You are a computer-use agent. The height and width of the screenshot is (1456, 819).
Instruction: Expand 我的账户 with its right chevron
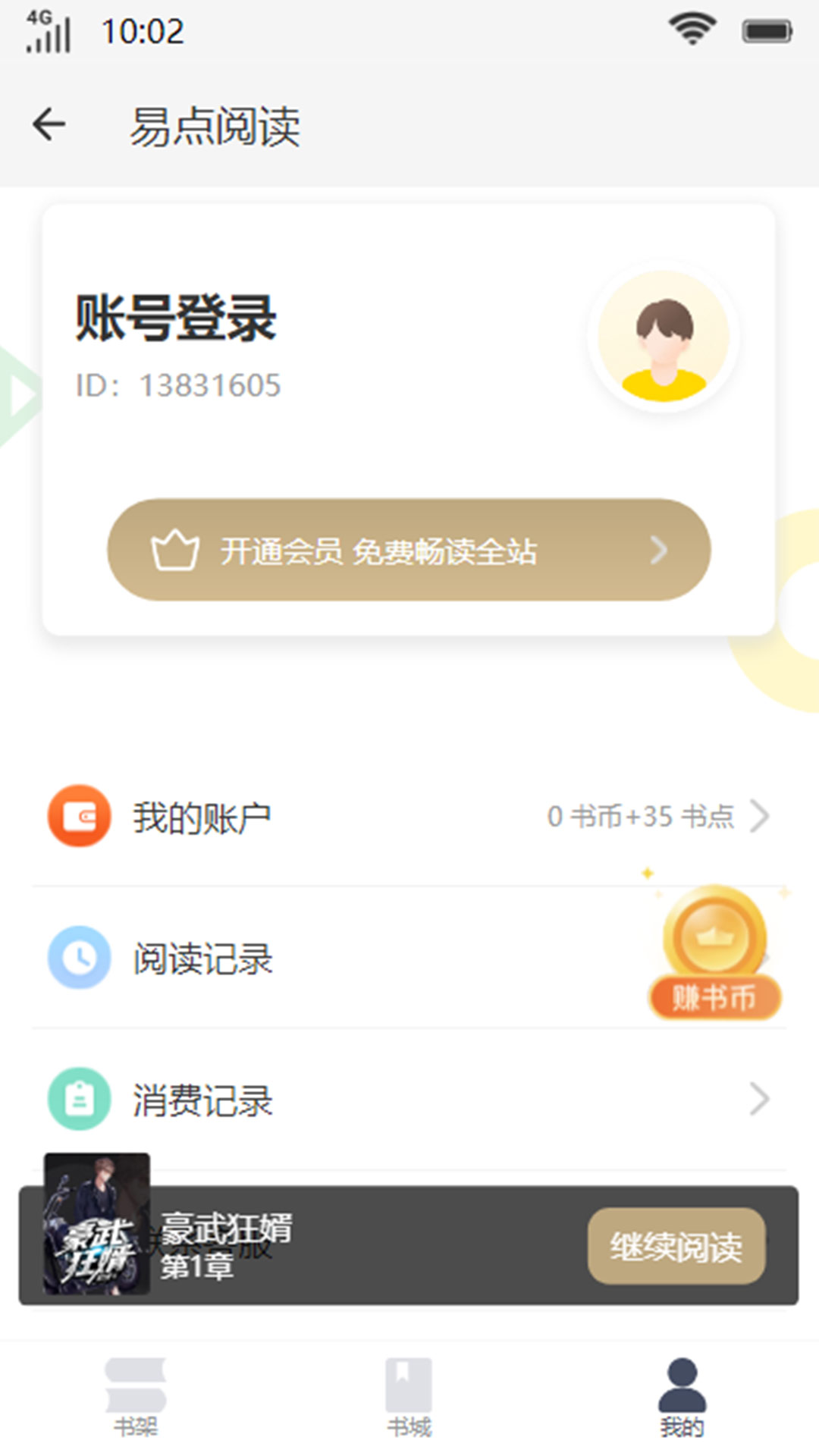pyautogui.click(x=762, y=816)
